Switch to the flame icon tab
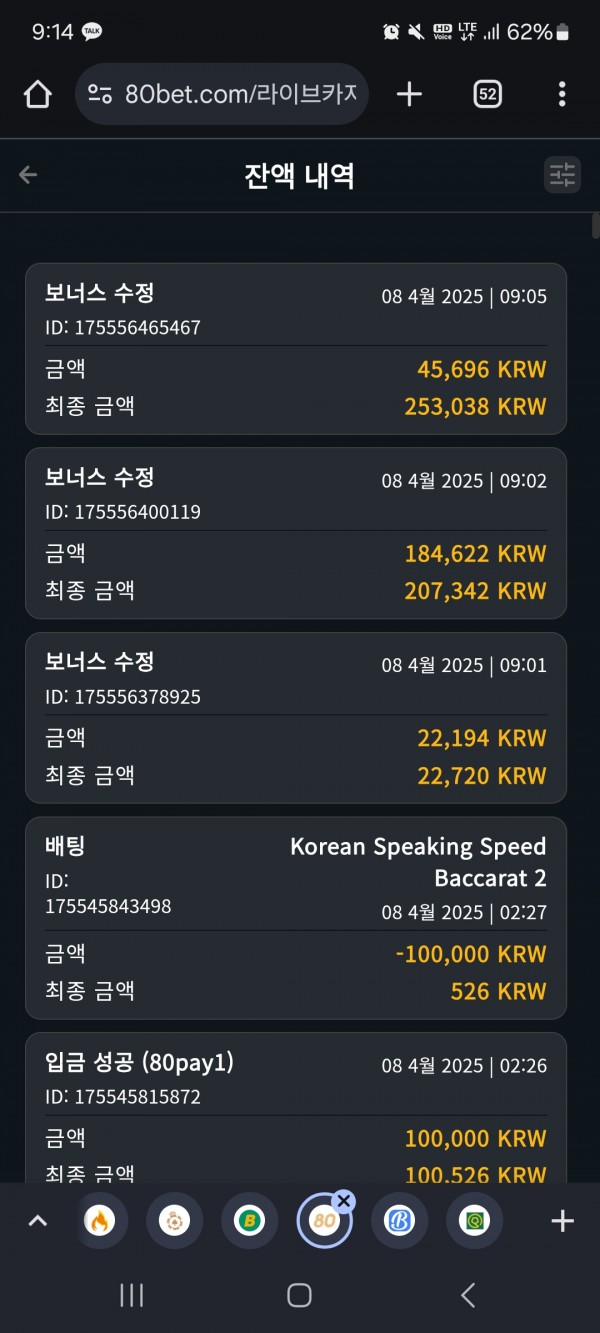Screen dimensions: 600x1333 100,1220
